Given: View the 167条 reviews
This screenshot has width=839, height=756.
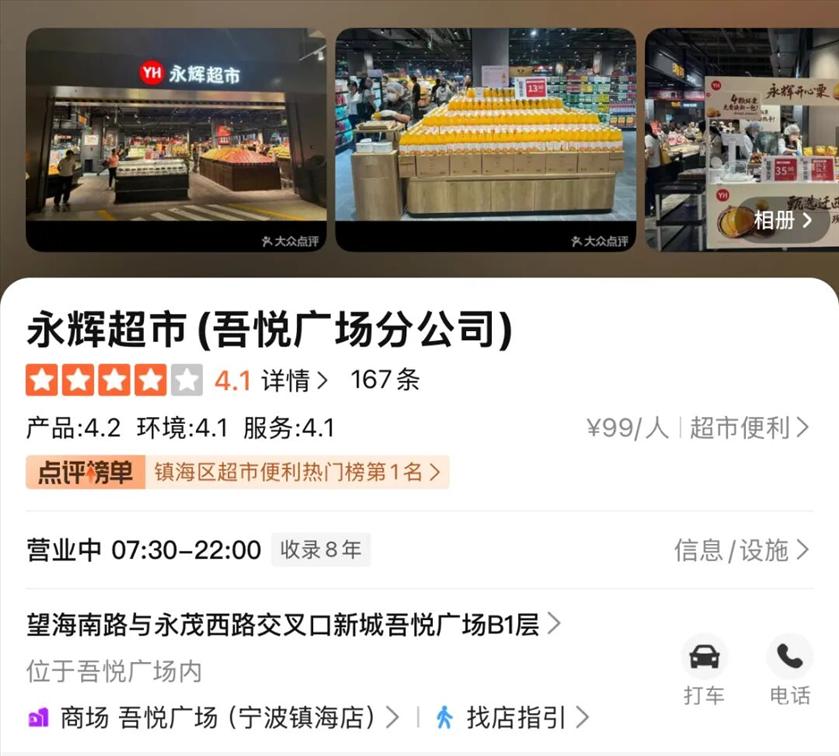Looking at the screenshot, I should coord(385,380).
